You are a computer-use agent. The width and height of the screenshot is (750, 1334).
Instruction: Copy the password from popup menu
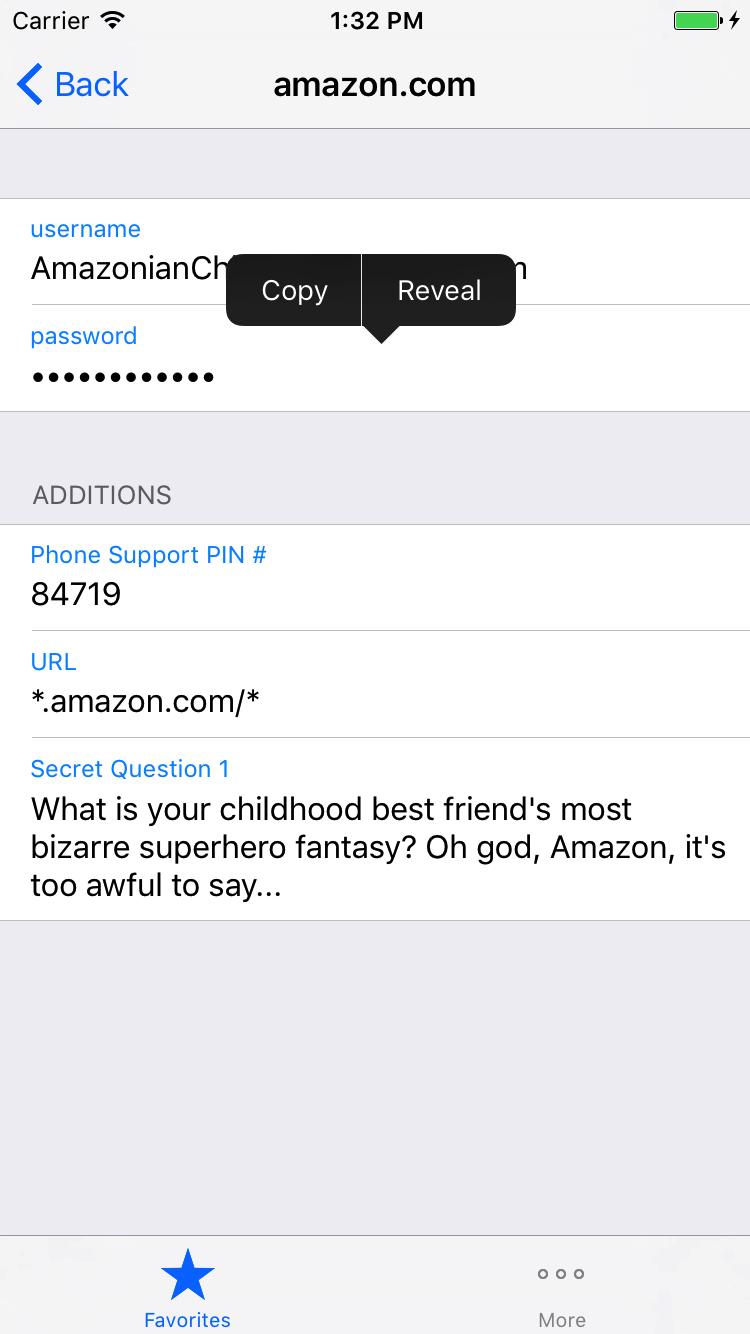tap(294, 291)
